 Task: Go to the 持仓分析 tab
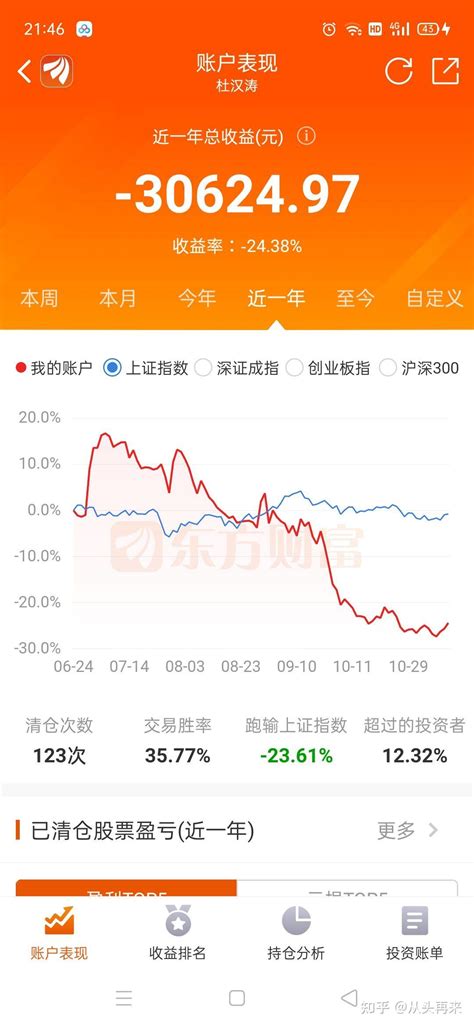coord(296,933)
